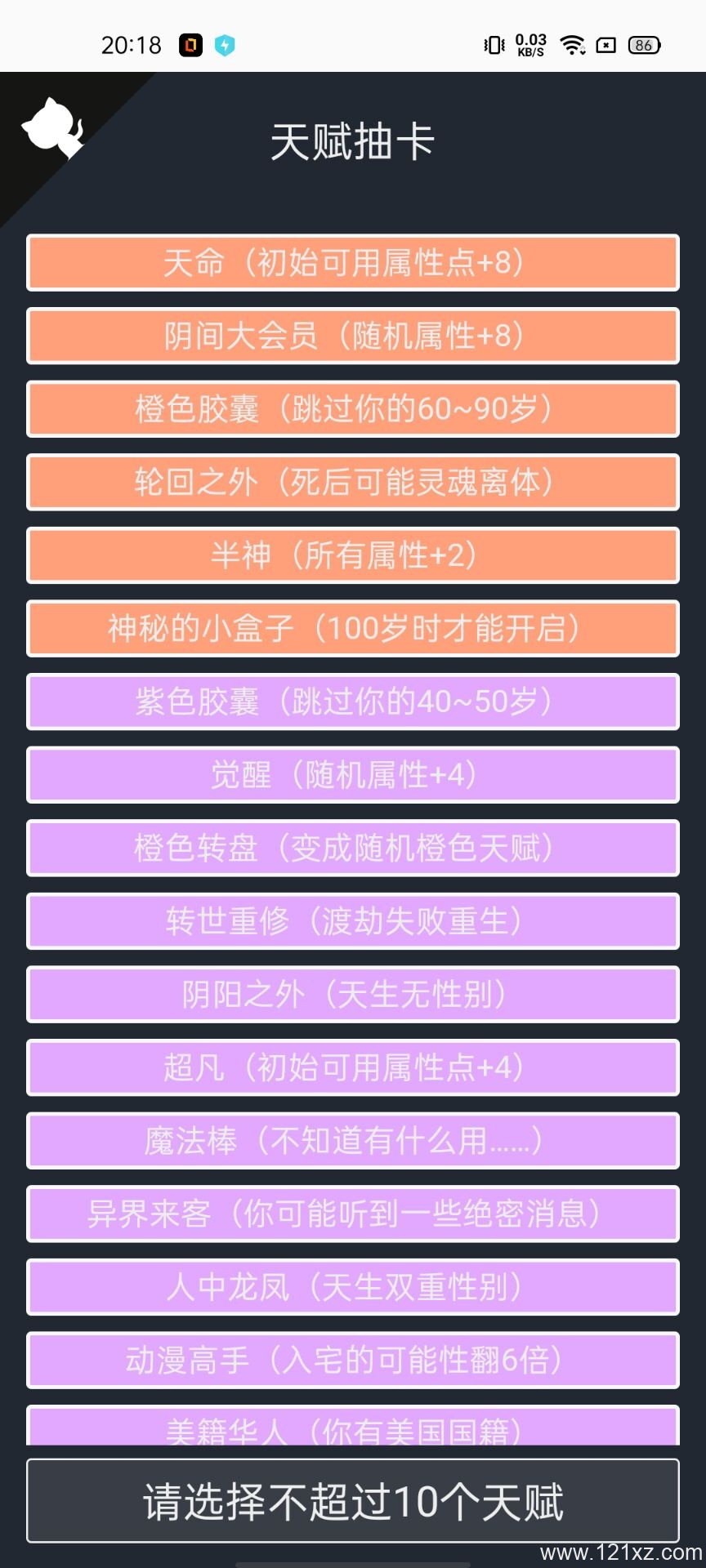The image size is (706, 1568).
Task: Choose the 转世重修 talent
Action: click(353, 921)
